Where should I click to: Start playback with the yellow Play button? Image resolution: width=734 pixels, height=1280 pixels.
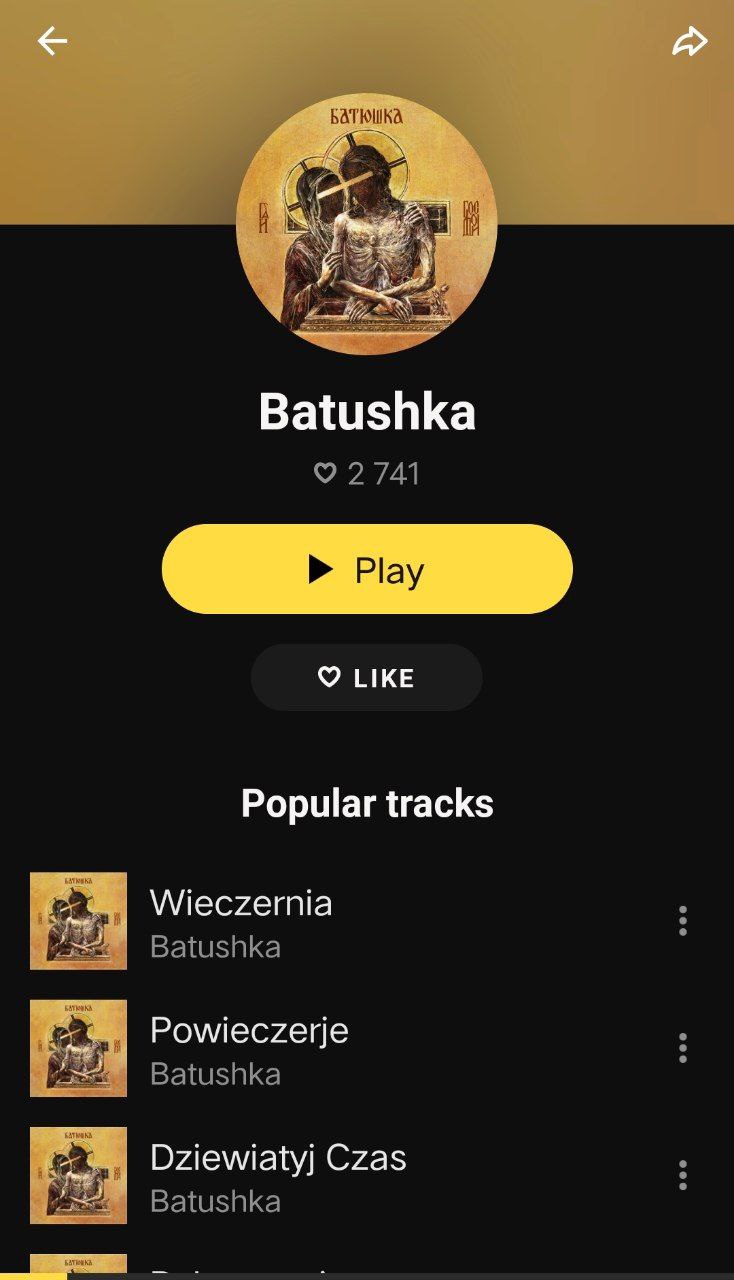point(367,569)
